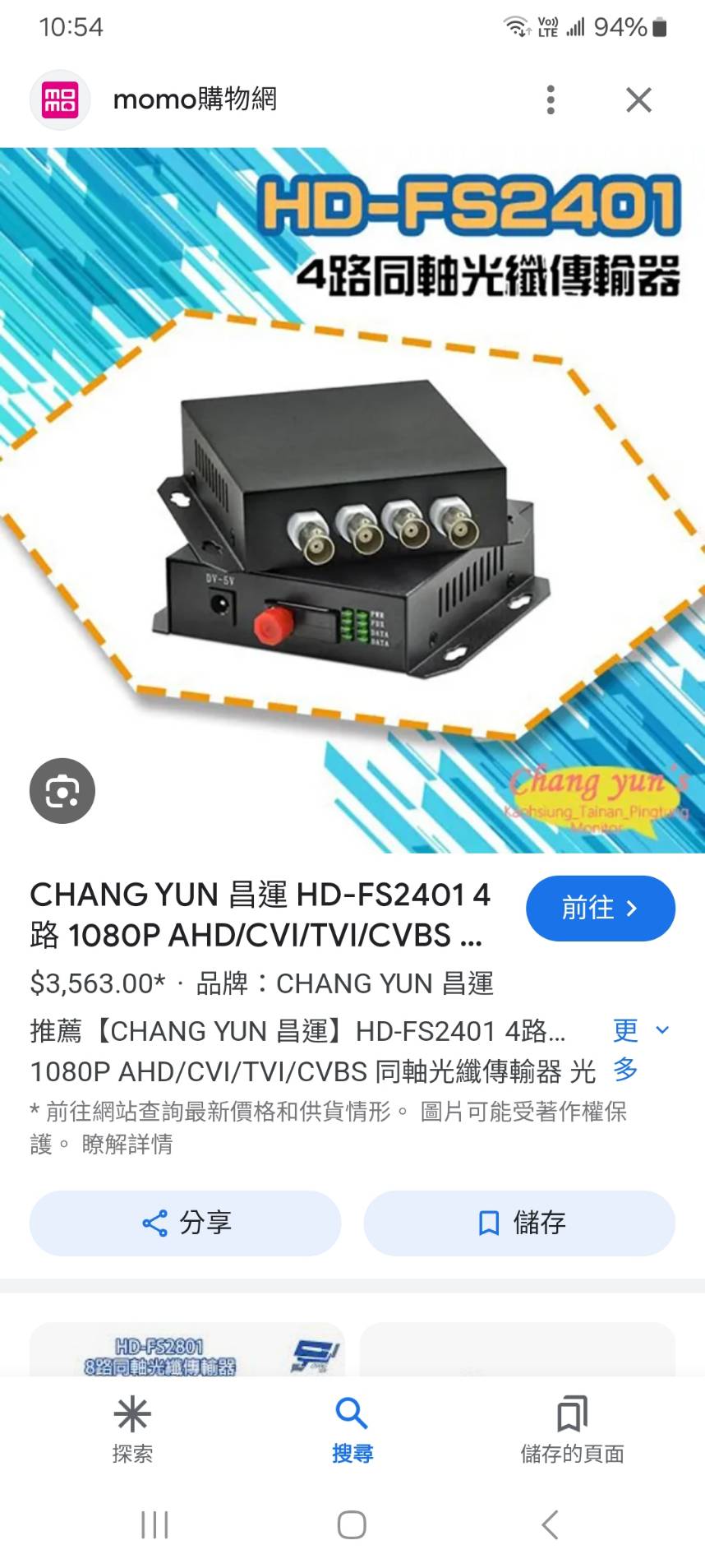This screenshot has width=705, height=1568.
Task: Open the three-dot overflow menu
Action: click(x=551, y=99)
